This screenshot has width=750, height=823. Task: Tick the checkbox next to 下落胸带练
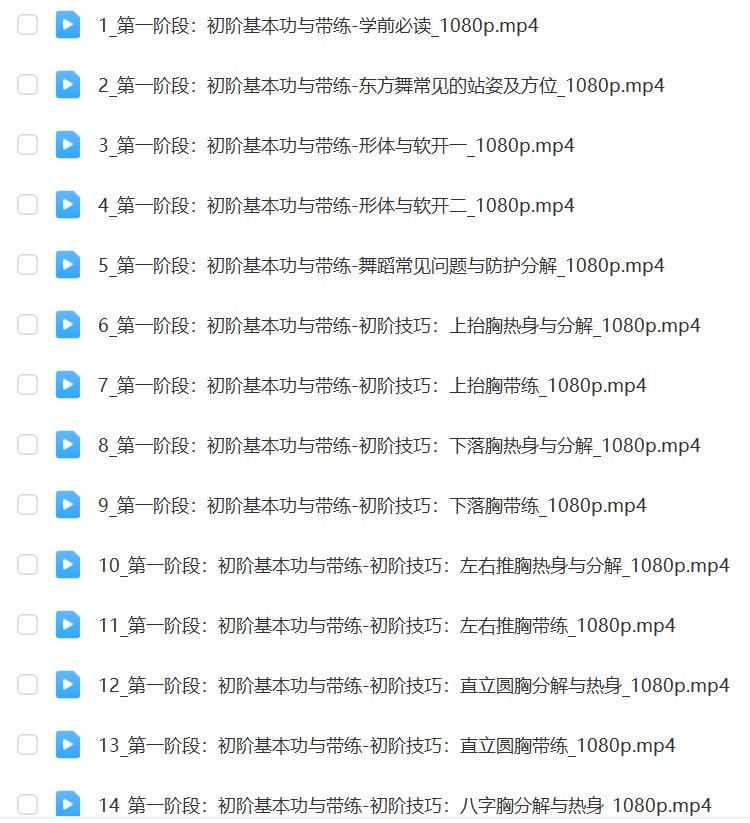click(28, 505)
